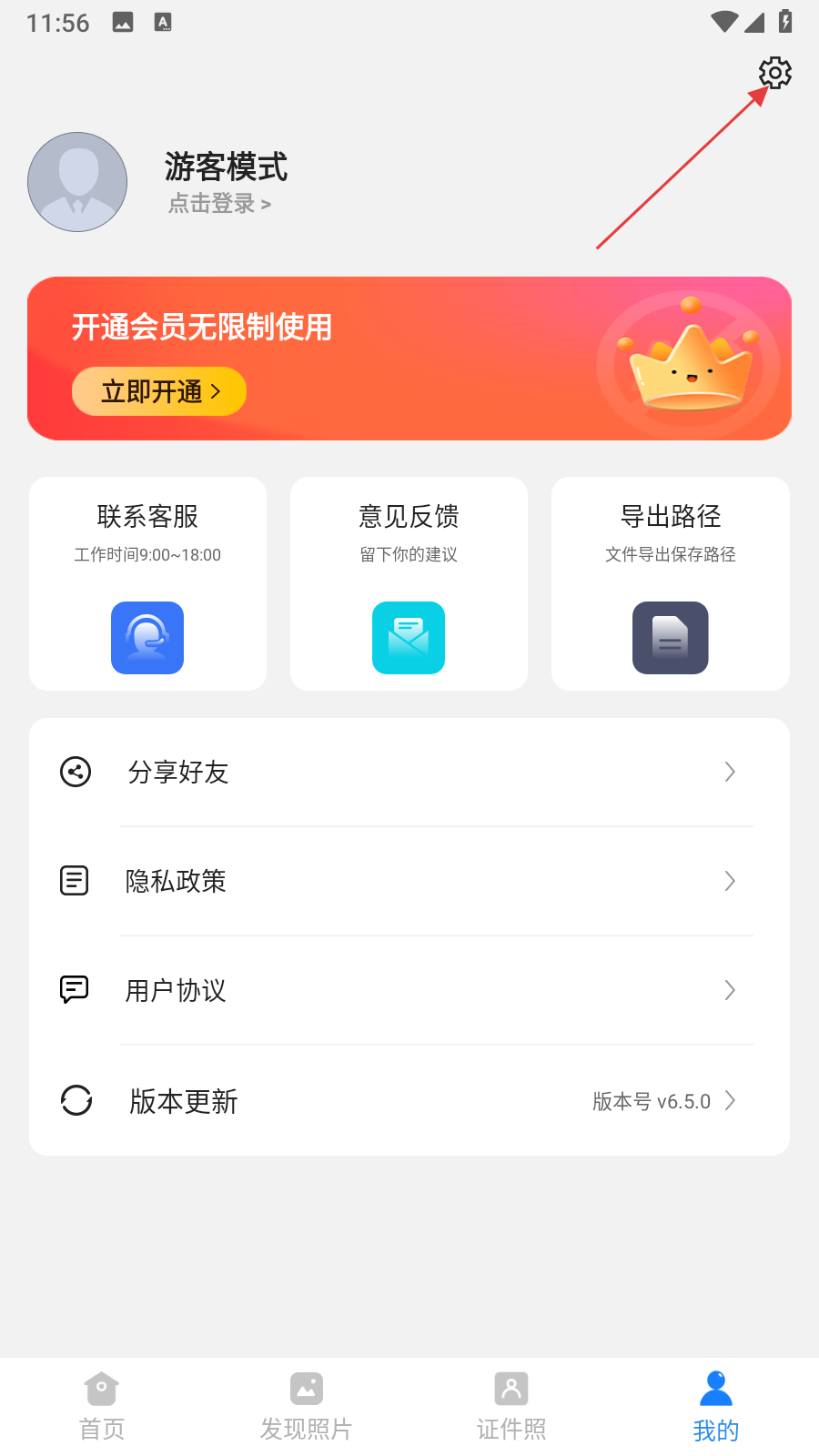Open 意见反馈 feedback card
The height and width of the screenshot is (1456, 819).
coord(409,583)
